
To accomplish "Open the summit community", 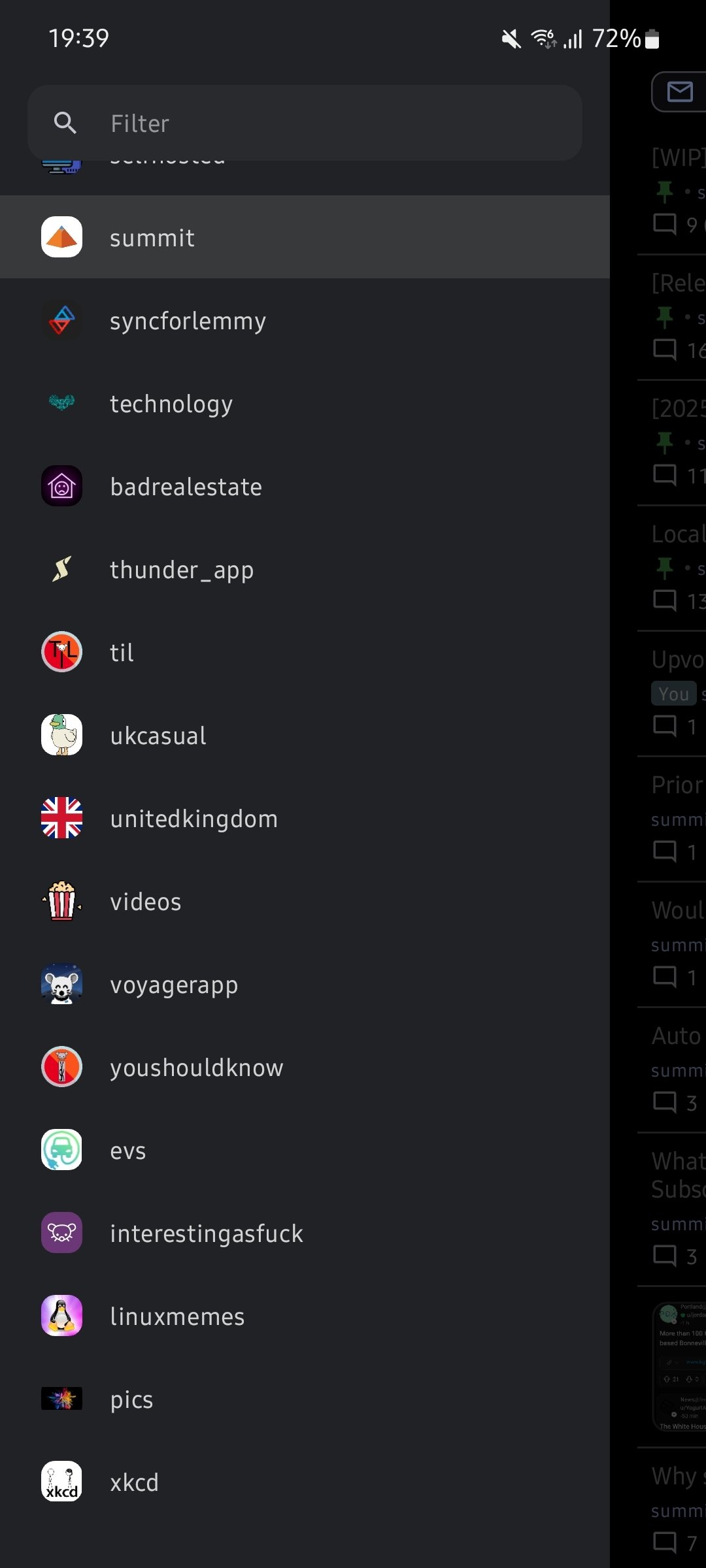I will point(305,237).
